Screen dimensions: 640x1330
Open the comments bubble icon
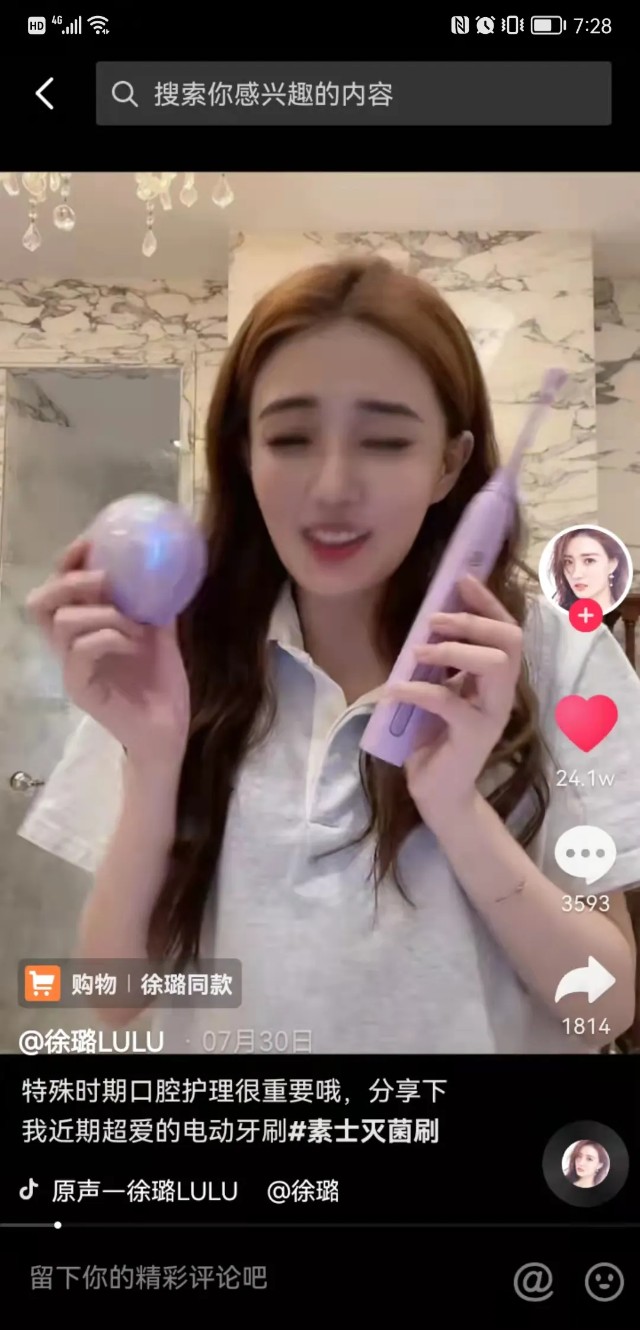pyautogui.click(x=585, y=856)
